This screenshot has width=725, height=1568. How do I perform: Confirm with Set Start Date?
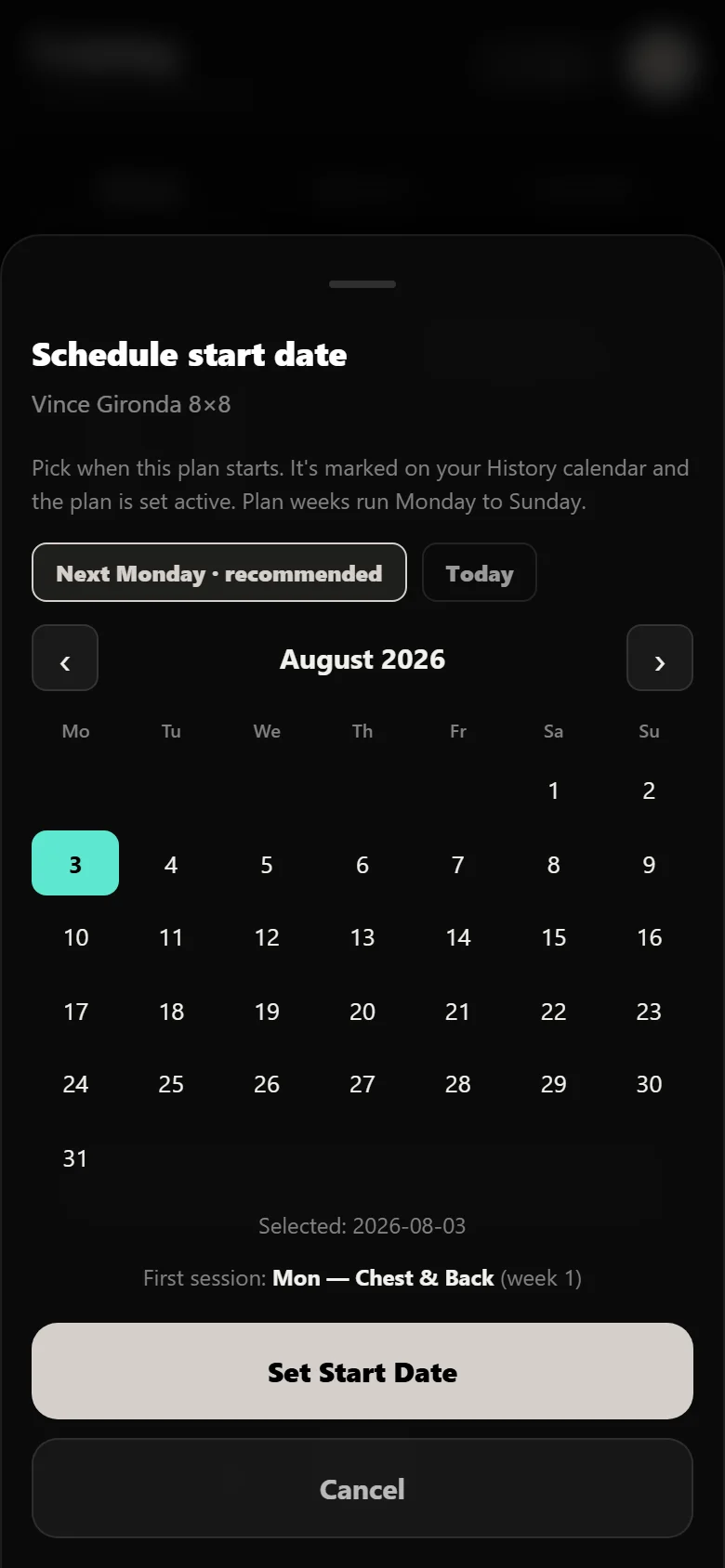tap(362, 1371)
